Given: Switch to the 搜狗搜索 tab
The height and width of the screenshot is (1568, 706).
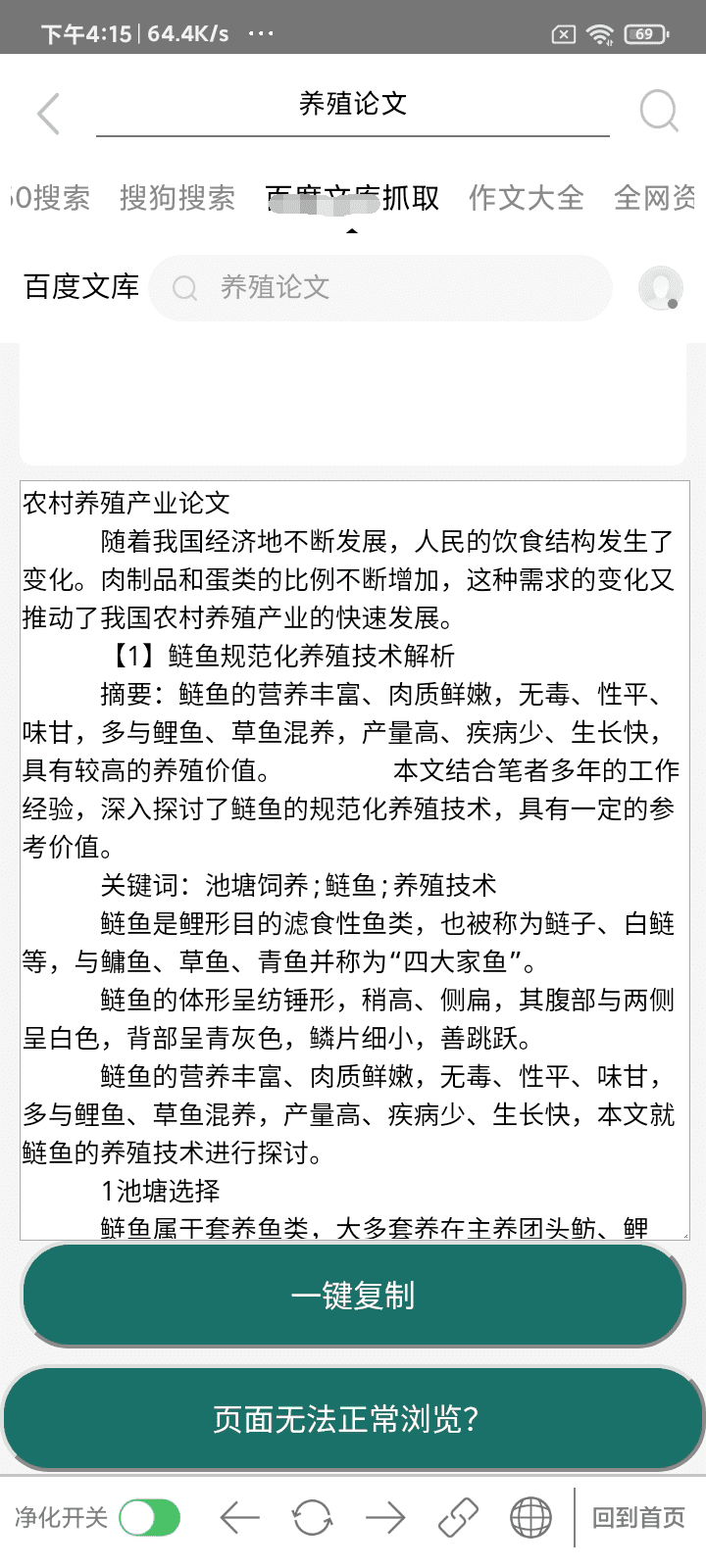Looking at the screenshot, I should pos(177,198).
